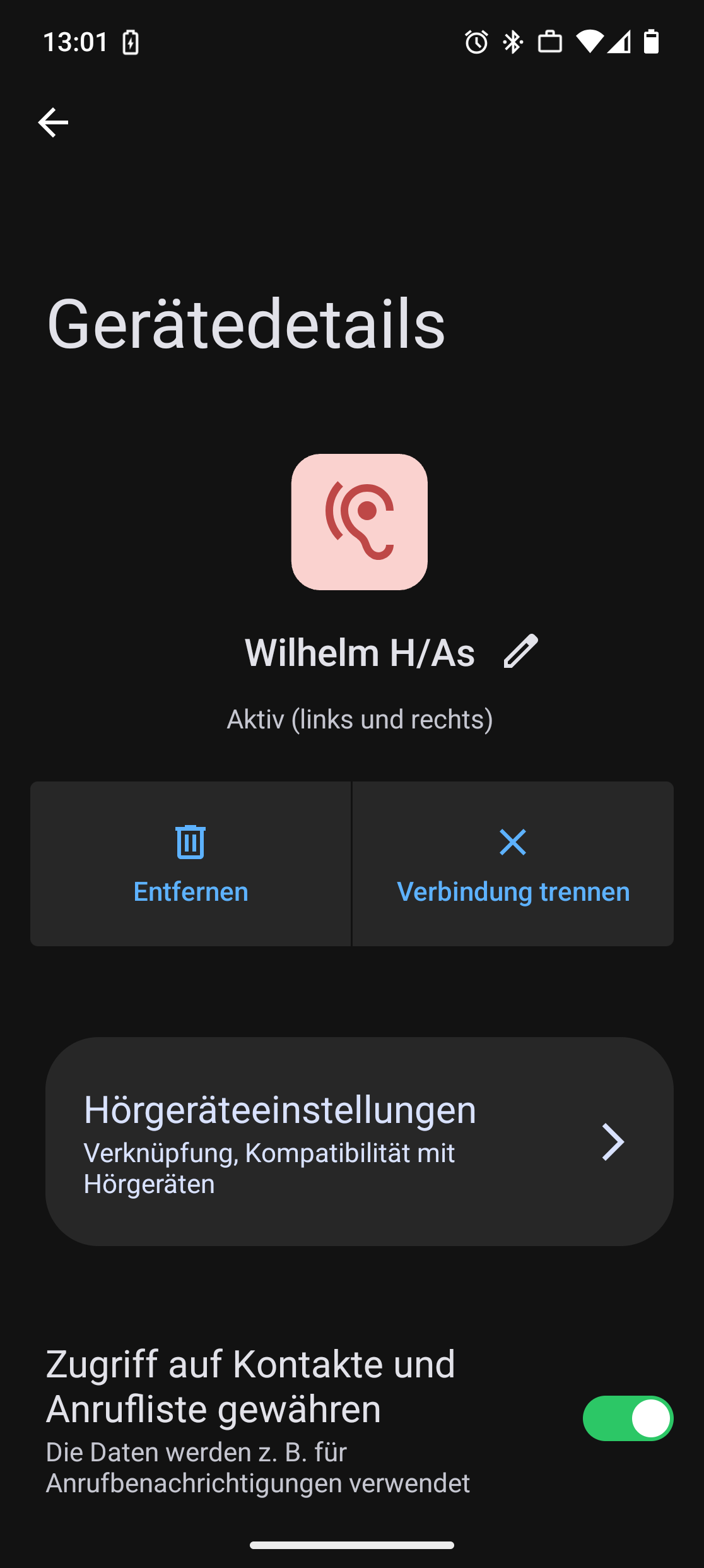Edit the device name Wilhelm H/As

tap(520, 651)
